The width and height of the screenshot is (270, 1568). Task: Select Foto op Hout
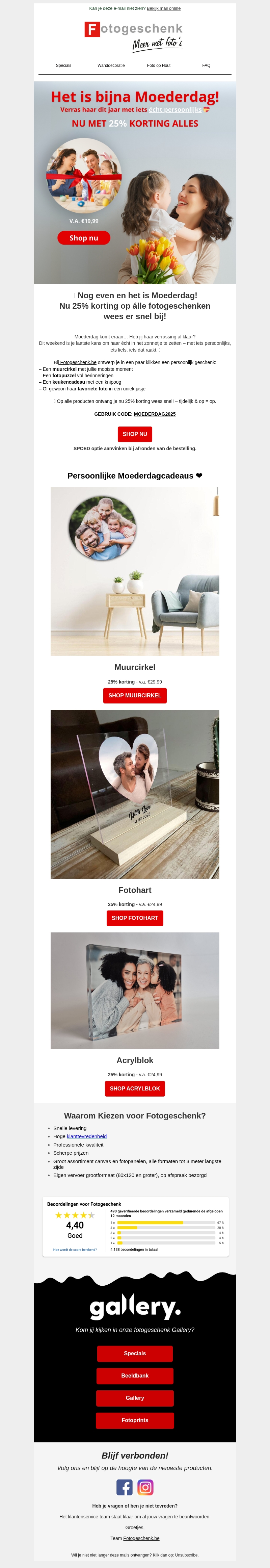tap(159, 65)
